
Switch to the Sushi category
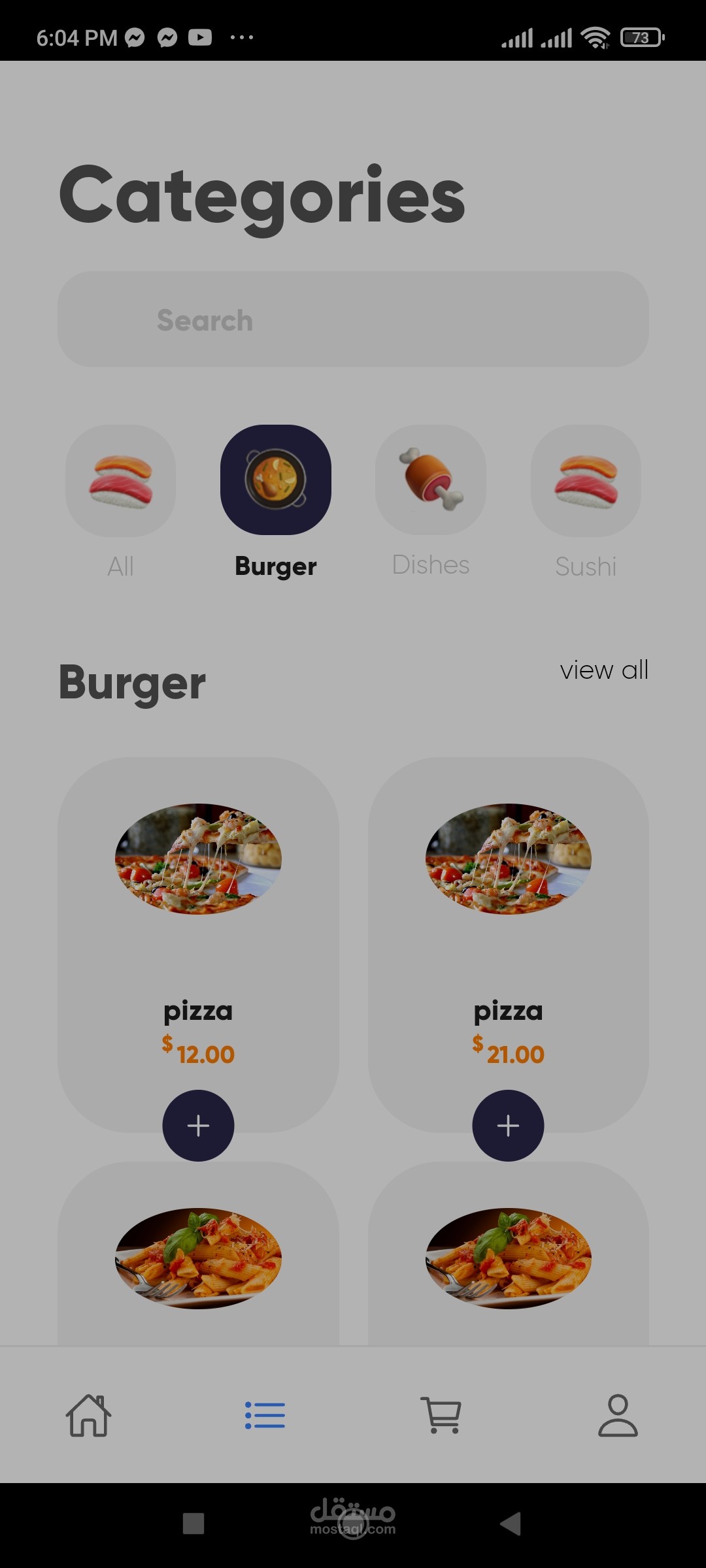point(586,481)
